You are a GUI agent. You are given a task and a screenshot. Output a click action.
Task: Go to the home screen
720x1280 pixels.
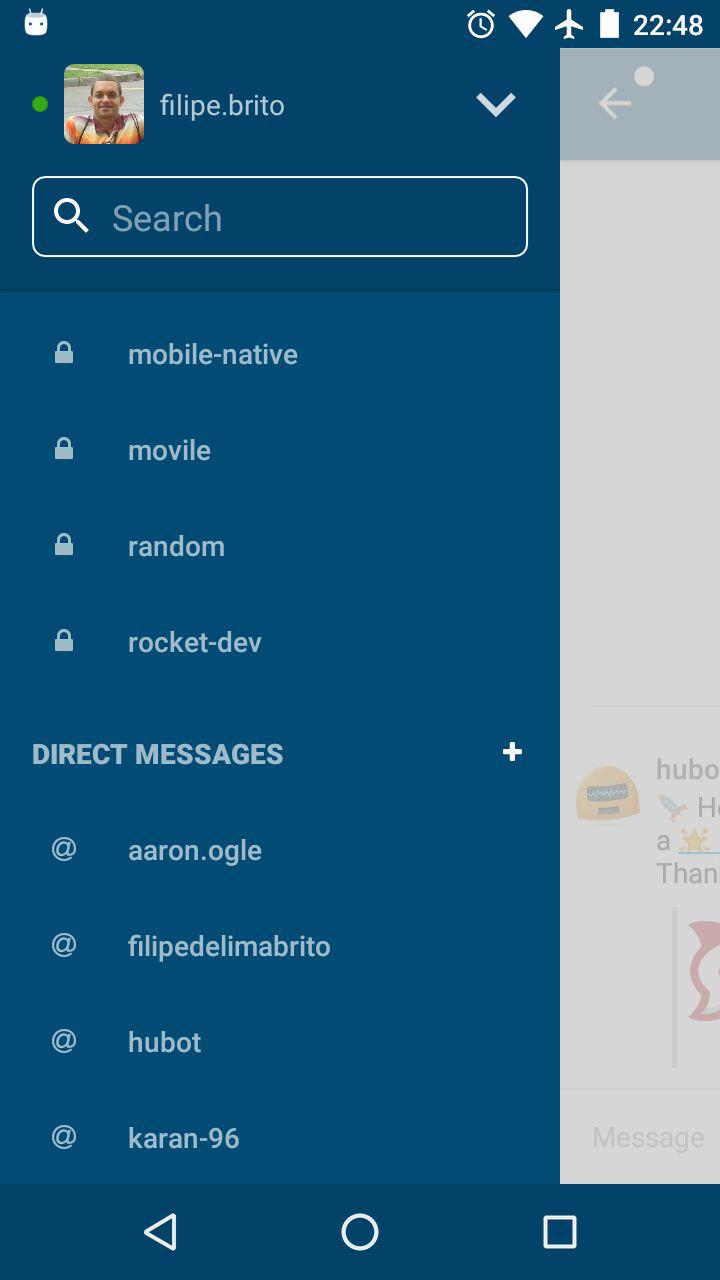click(x=360, y=1232)
